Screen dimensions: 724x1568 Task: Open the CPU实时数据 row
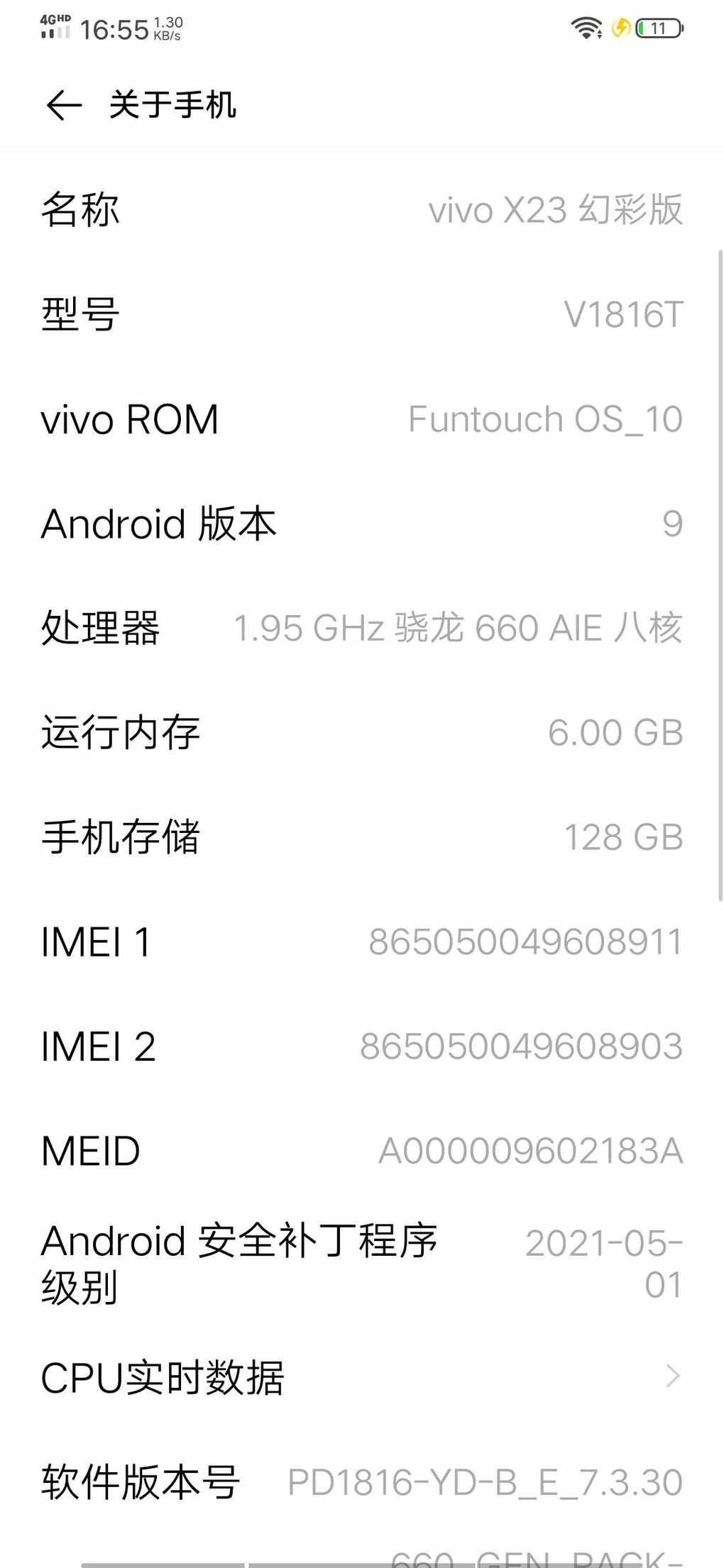click(x=362, y=1378)
